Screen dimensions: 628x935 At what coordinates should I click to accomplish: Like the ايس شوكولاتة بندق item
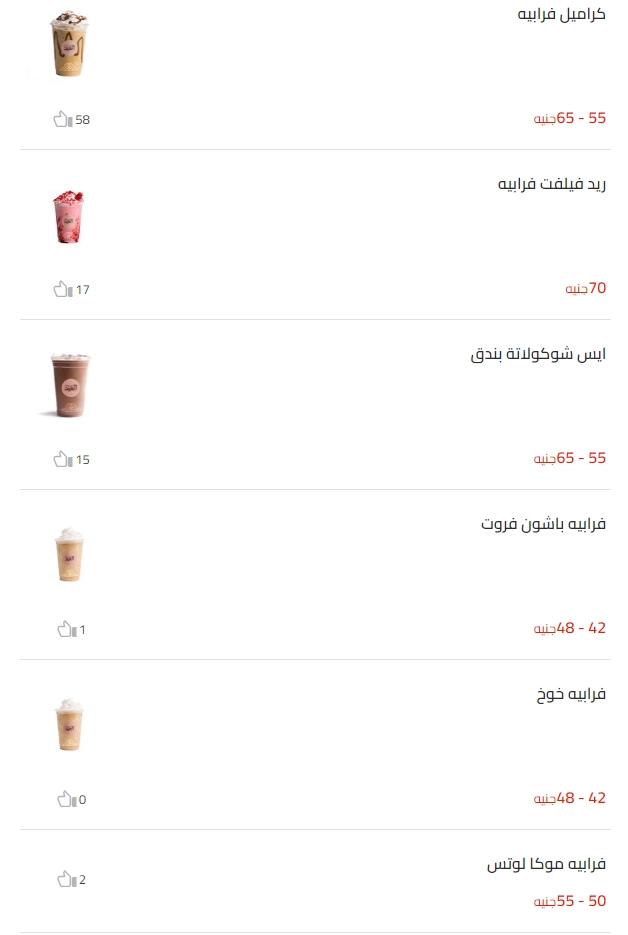tap(63, 459)
